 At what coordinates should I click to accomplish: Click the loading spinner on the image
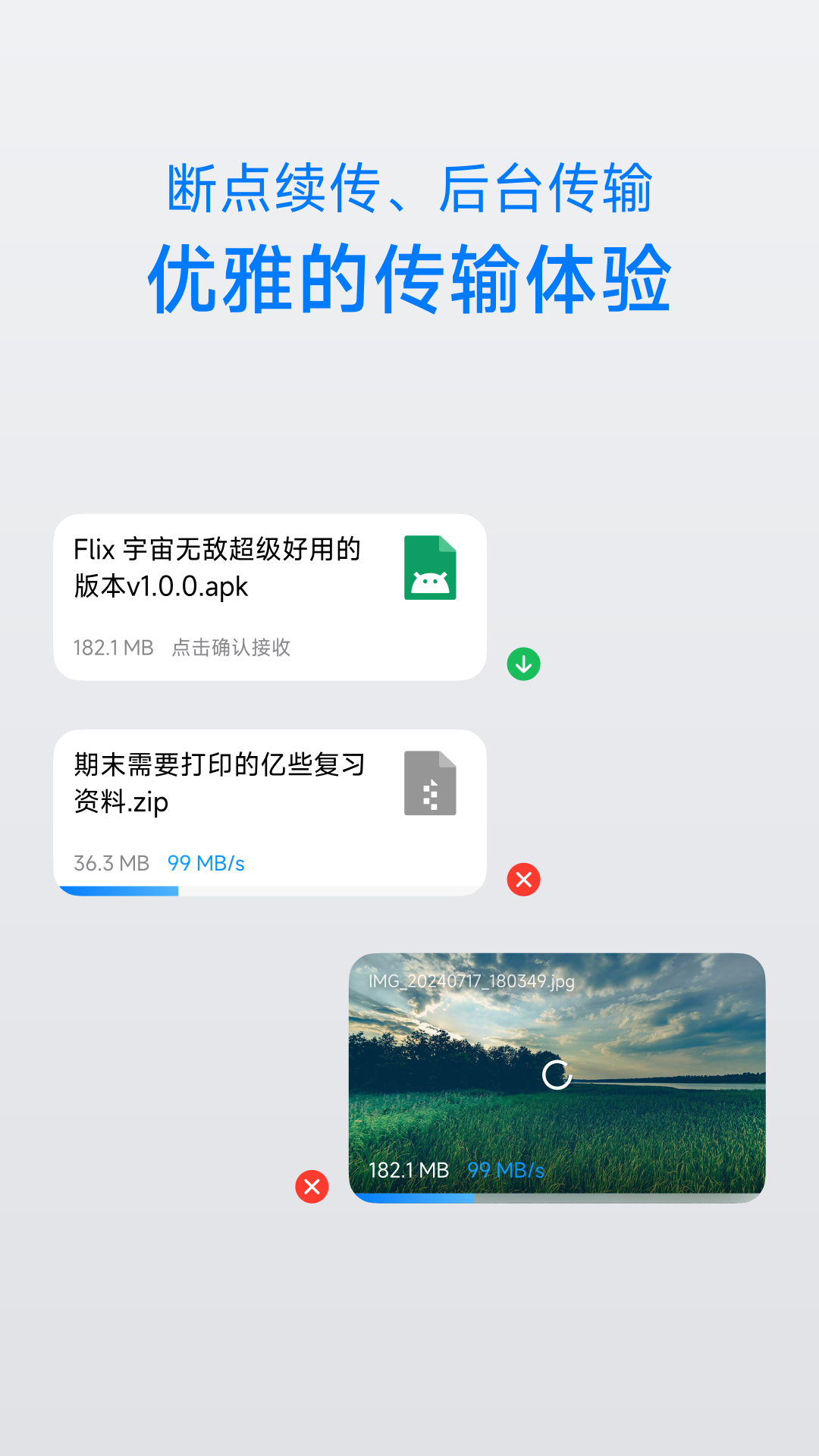point(557,1075)
